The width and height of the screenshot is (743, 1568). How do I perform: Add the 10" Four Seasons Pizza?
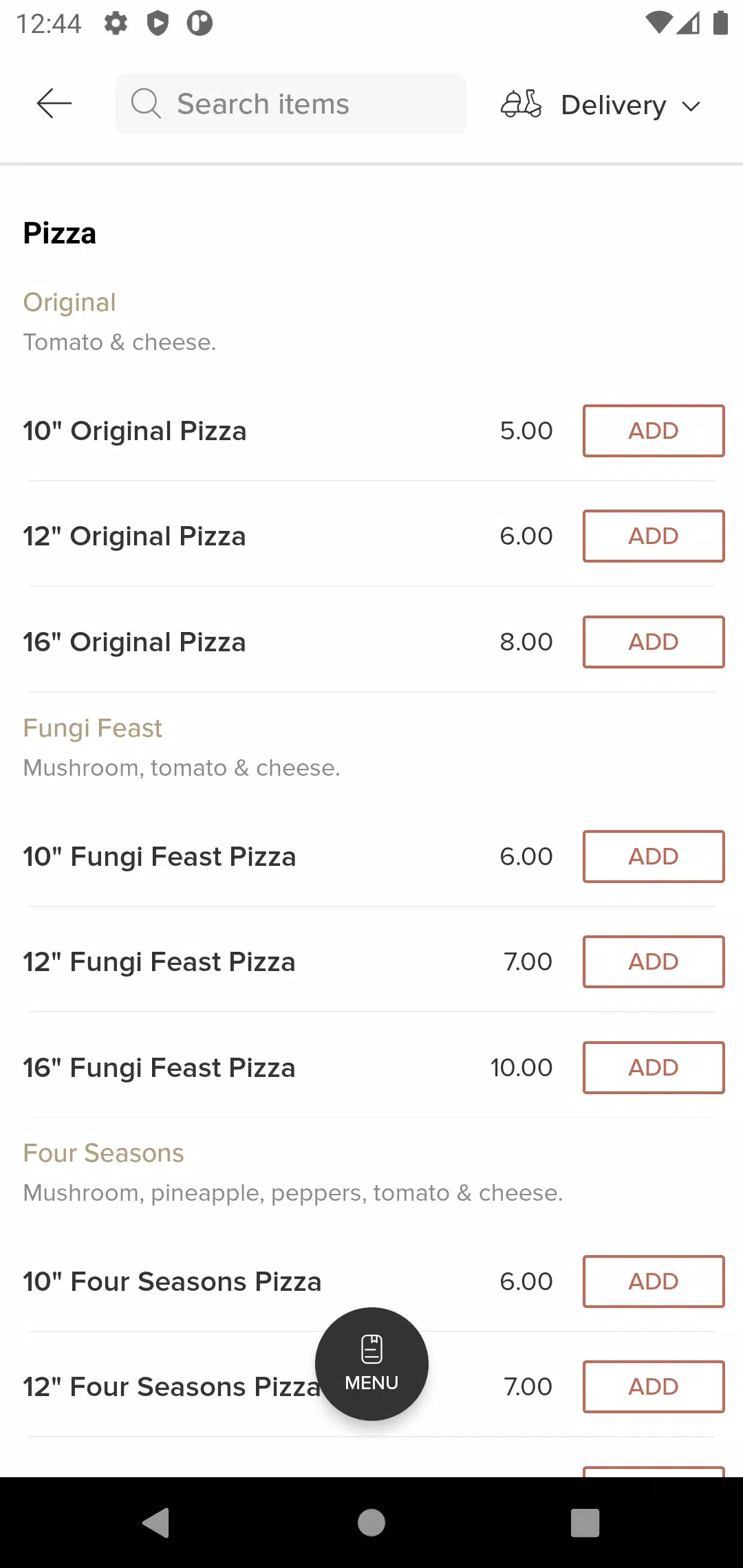coord(654,1281)
